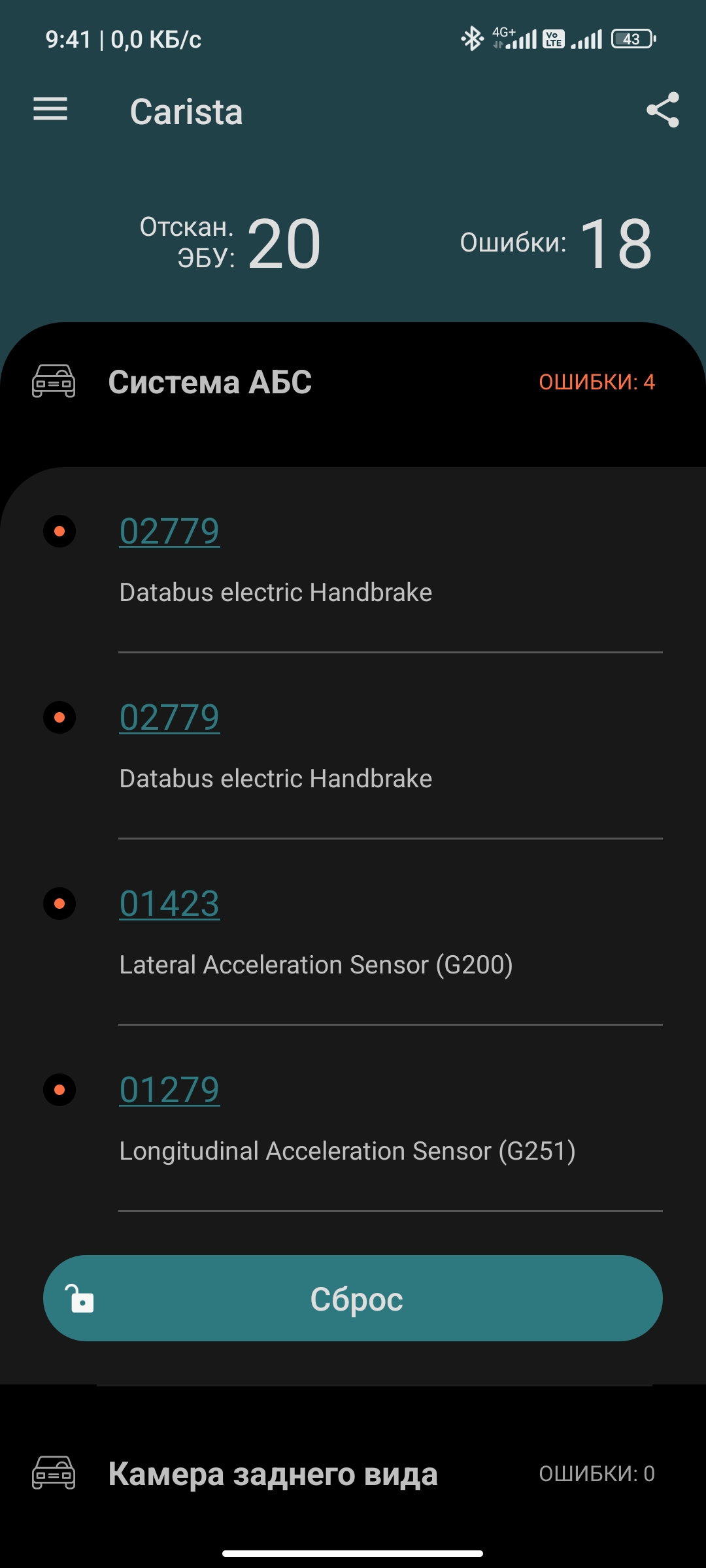
Task: Open the hamburger navigation menu
Action: (50, 109)
